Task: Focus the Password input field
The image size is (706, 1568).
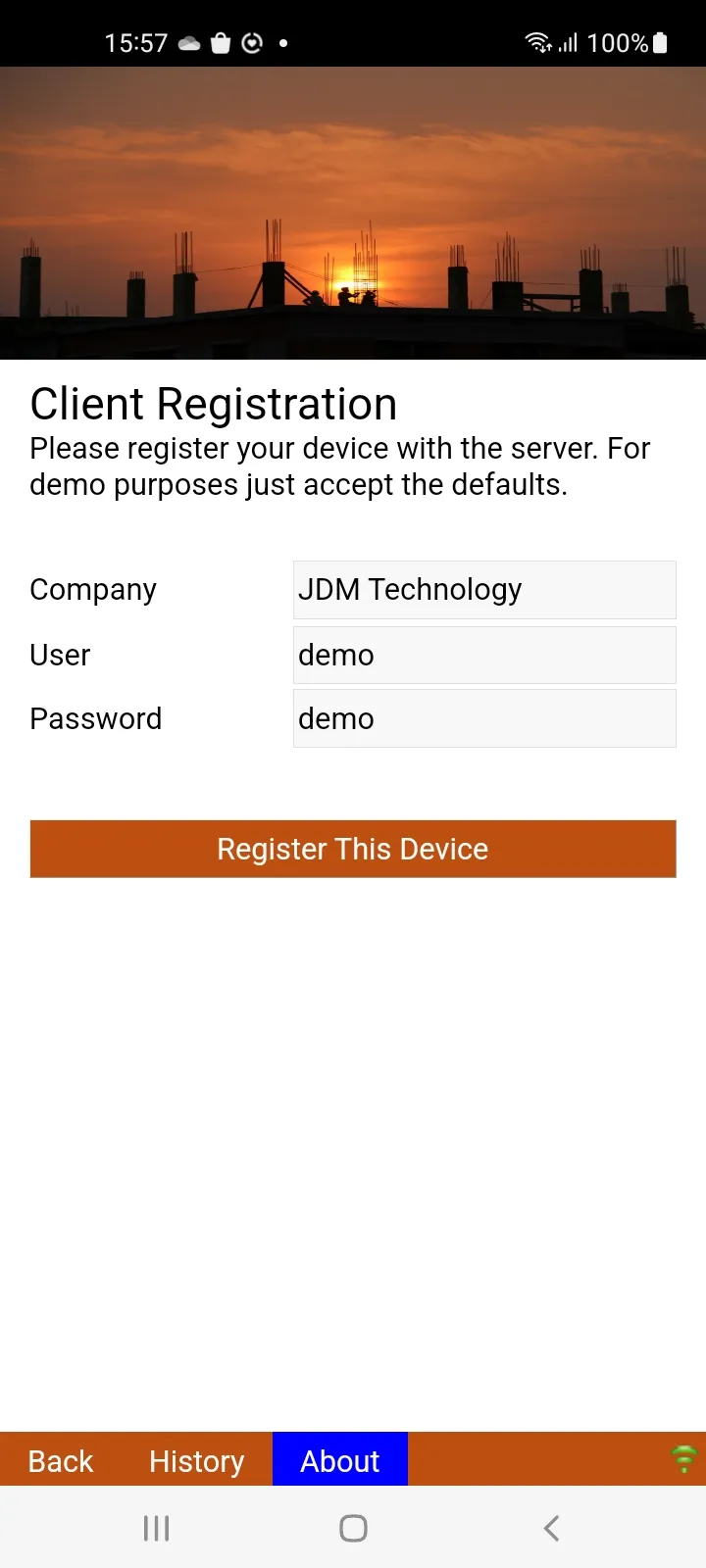Action: click(484, 718)
